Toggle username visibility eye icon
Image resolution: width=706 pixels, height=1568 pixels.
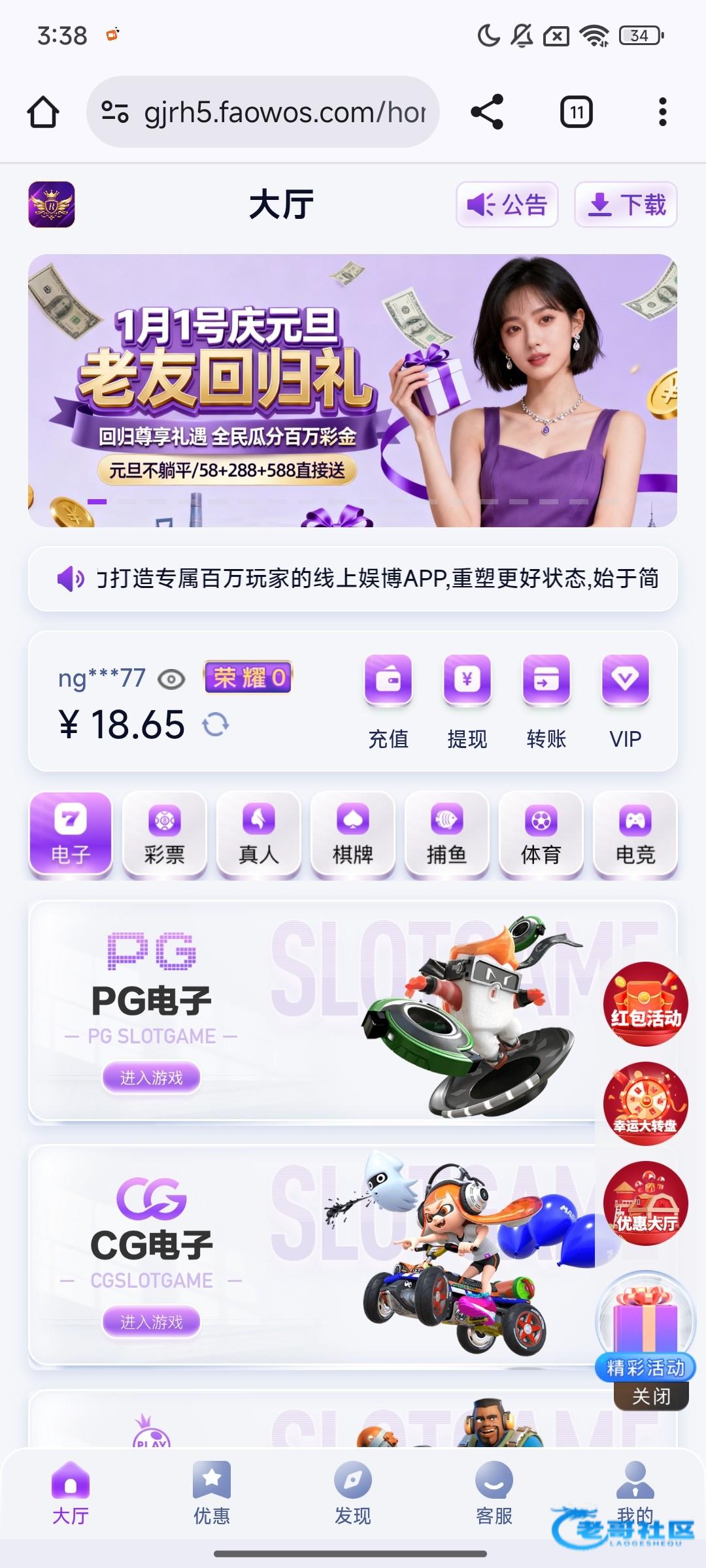pyautogui.click(x=171, y=679)
